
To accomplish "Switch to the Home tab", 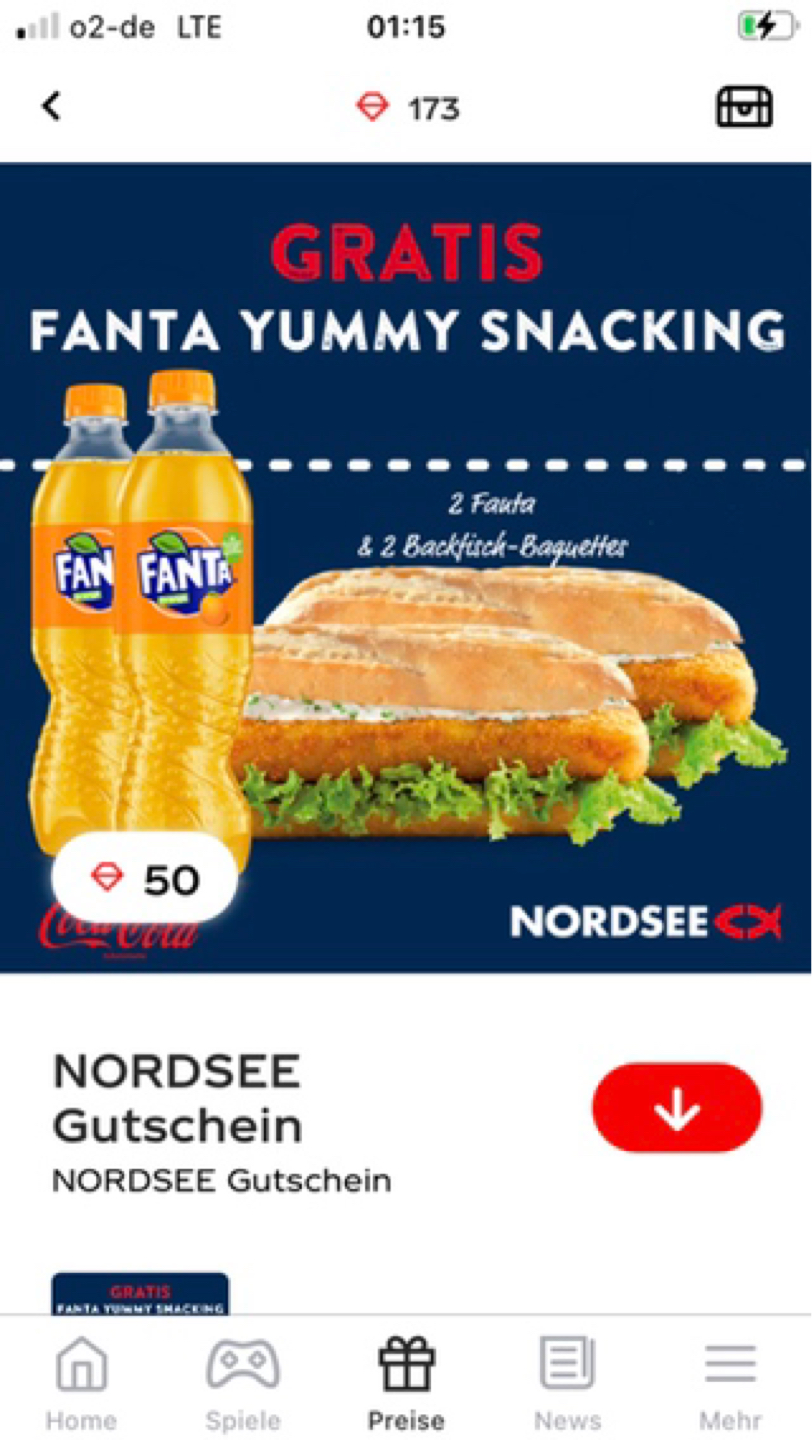I will [x=81, y=1382].
